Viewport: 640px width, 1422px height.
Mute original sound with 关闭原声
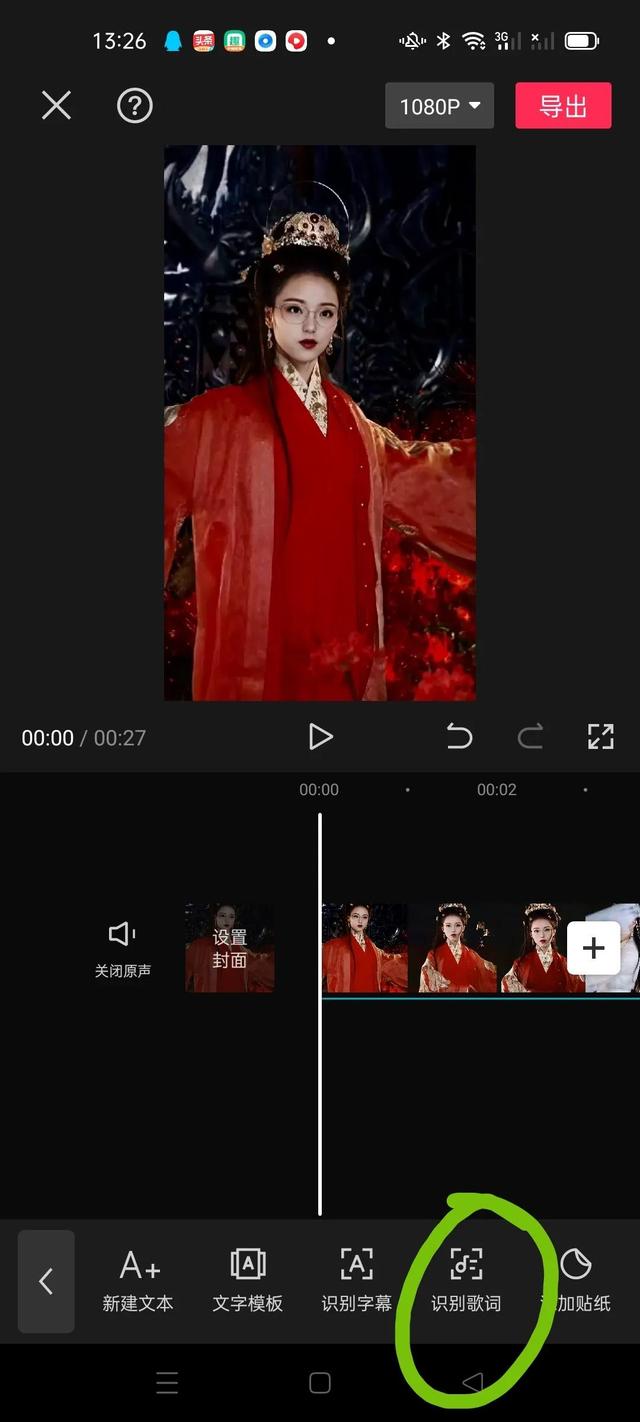coord(122,948)
